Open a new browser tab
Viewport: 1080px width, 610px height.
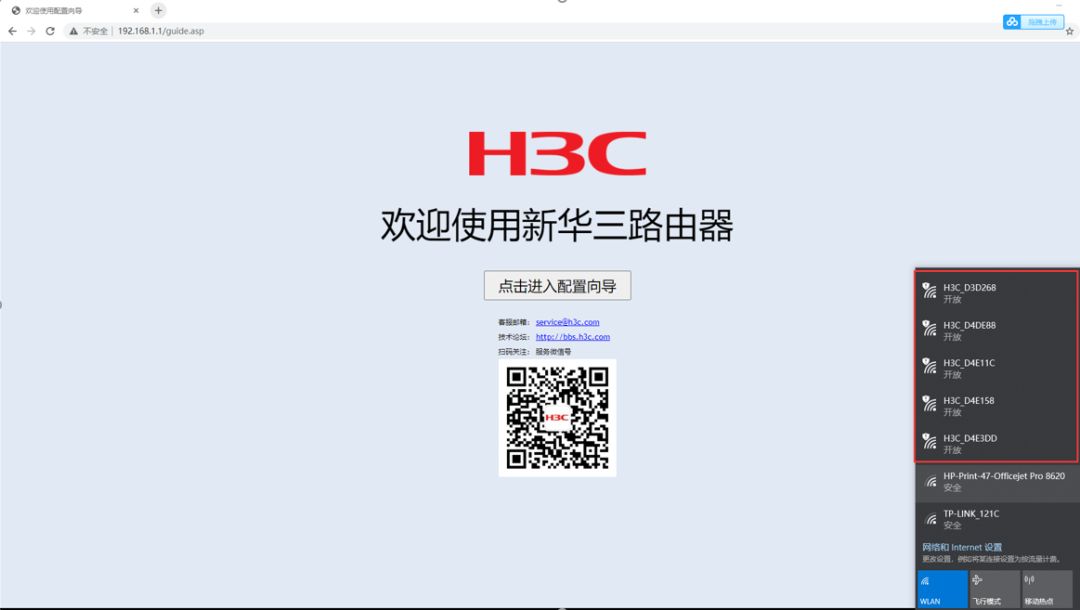pyautogui.click(x=158, y=10)
